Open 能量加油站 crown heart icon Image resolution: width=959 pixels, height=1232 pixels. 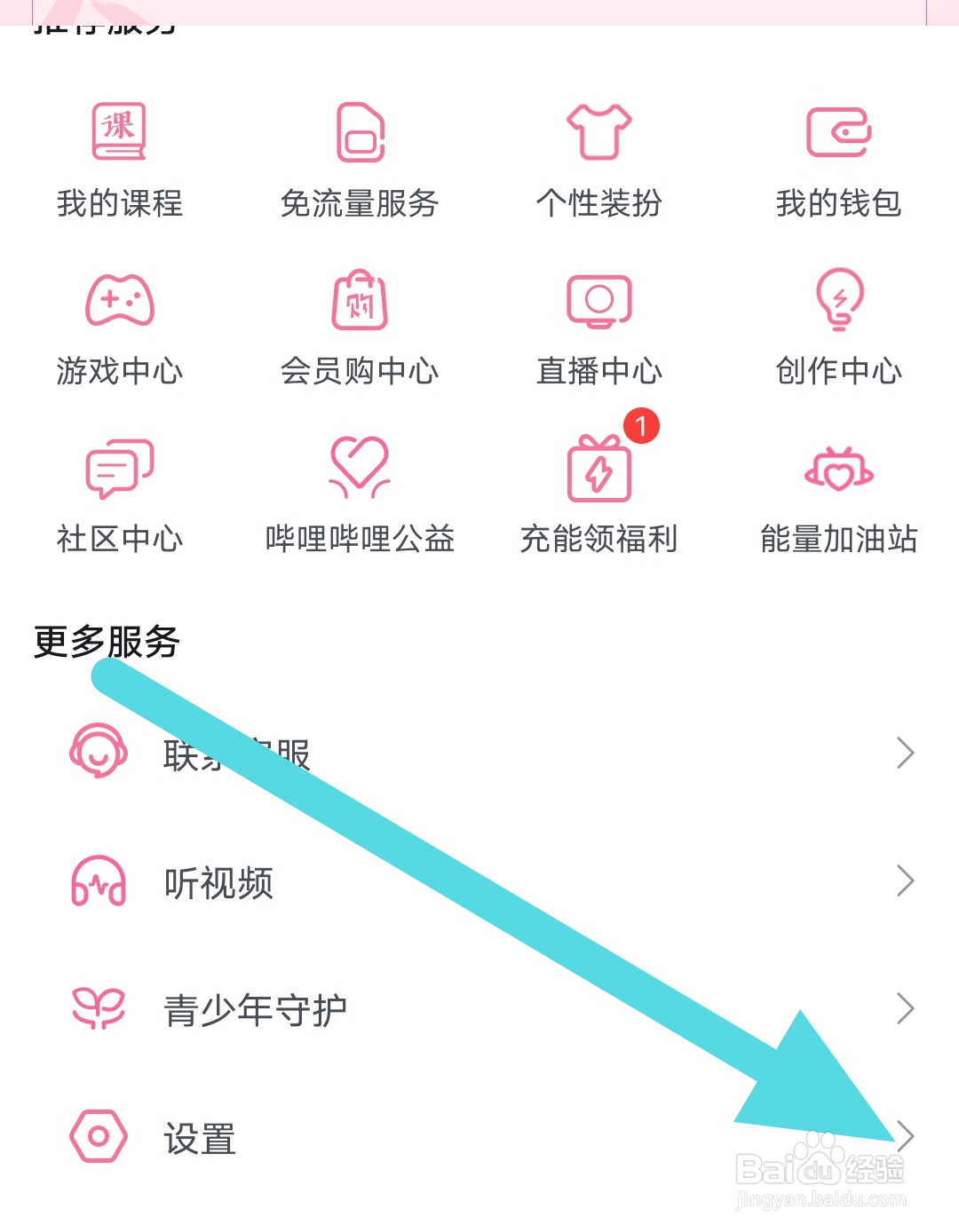[838, 470]
